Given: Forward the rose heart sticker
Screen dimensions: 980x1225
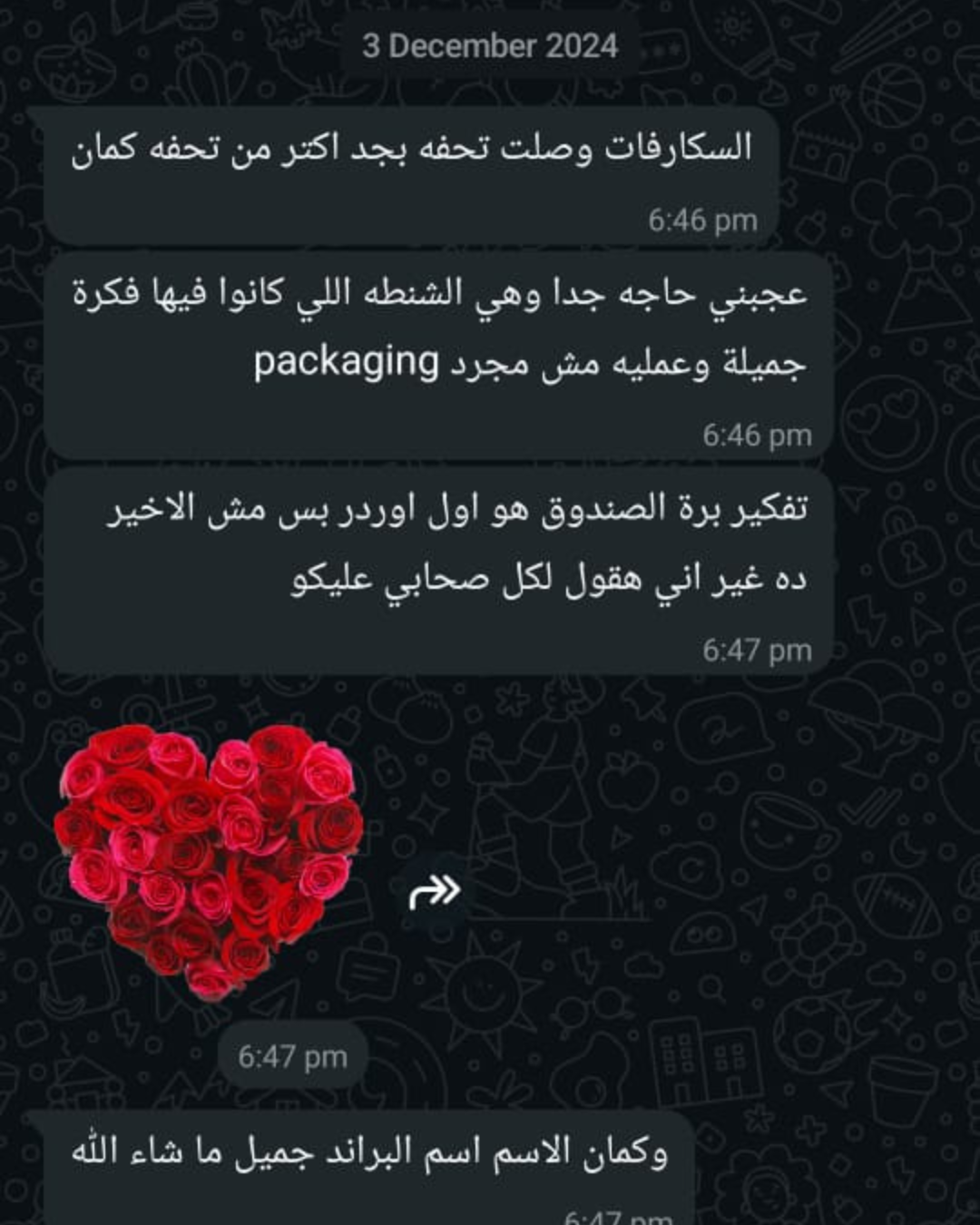Looking at the screenshot, I should pyautogui.click(x=436, y=892).
